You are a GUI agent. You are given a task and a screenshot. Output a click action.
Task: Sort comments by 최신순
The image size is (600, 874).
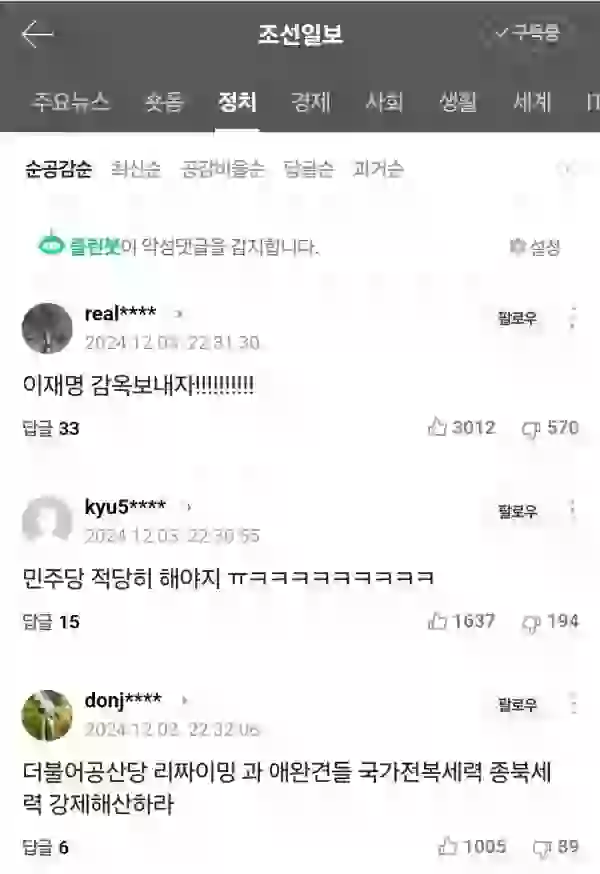click(x=136, y=169)
